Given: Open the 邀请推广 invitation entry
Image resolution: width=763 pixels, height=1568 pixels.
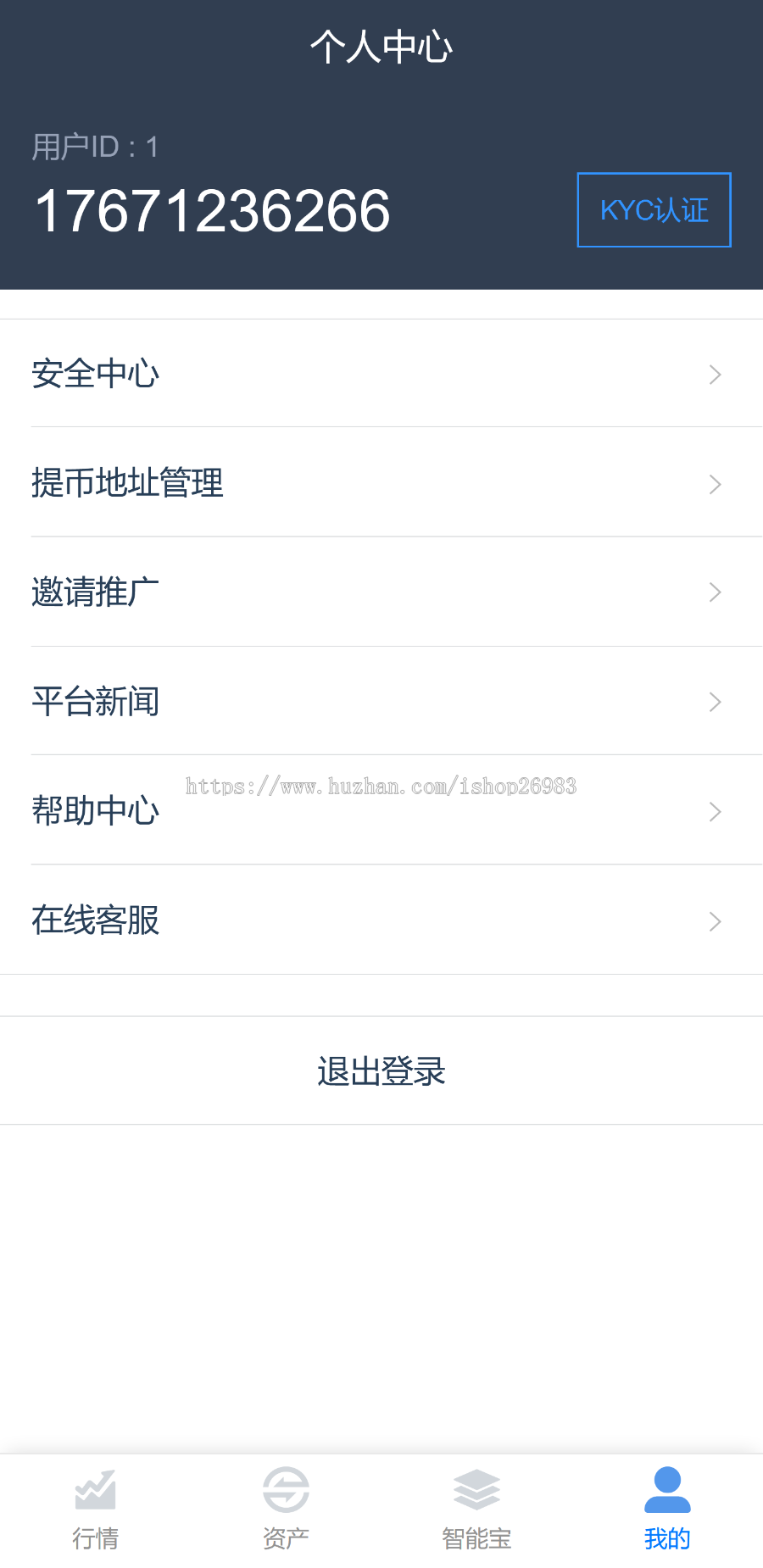Looking at the screenshot, I should [x=96, y=592].
